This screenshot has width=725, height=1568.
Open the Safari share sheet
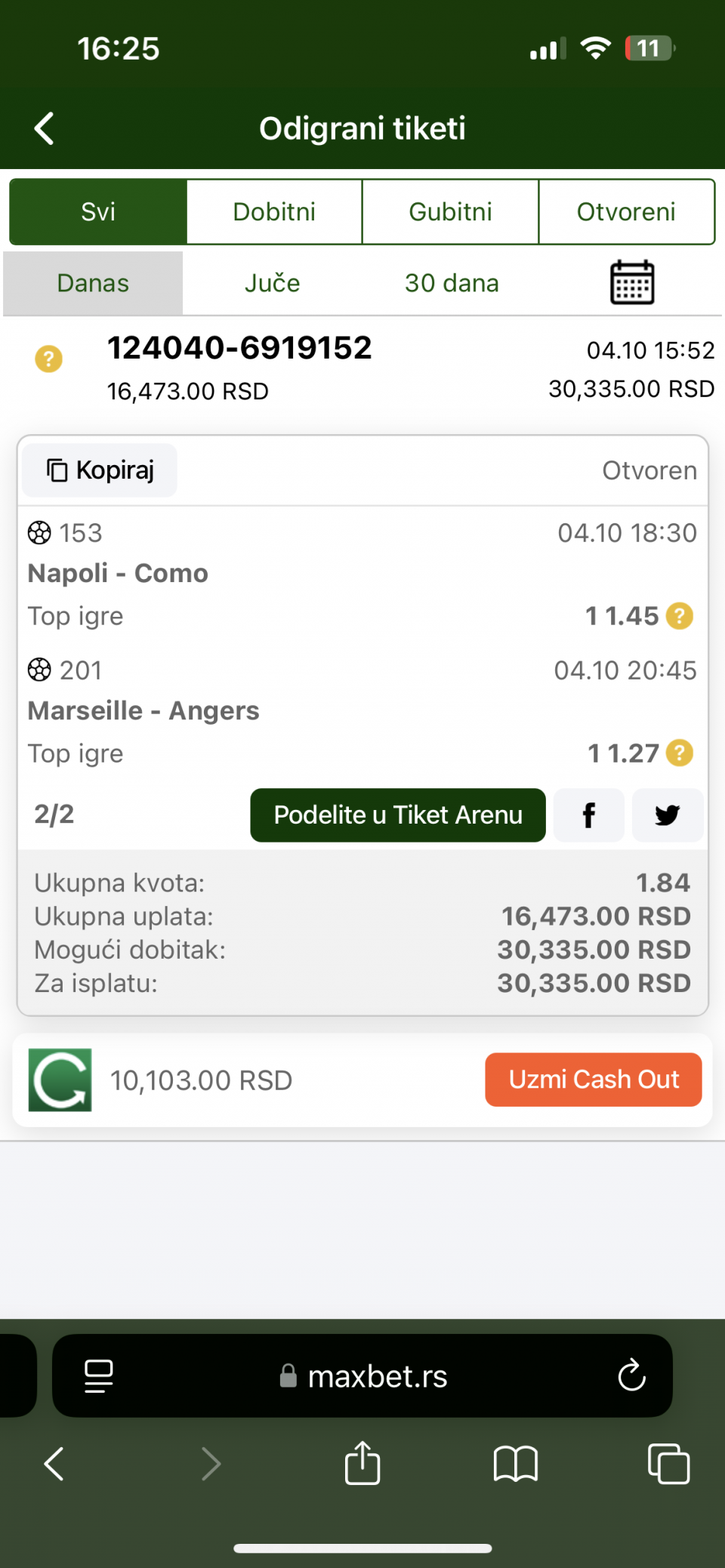362,1463
